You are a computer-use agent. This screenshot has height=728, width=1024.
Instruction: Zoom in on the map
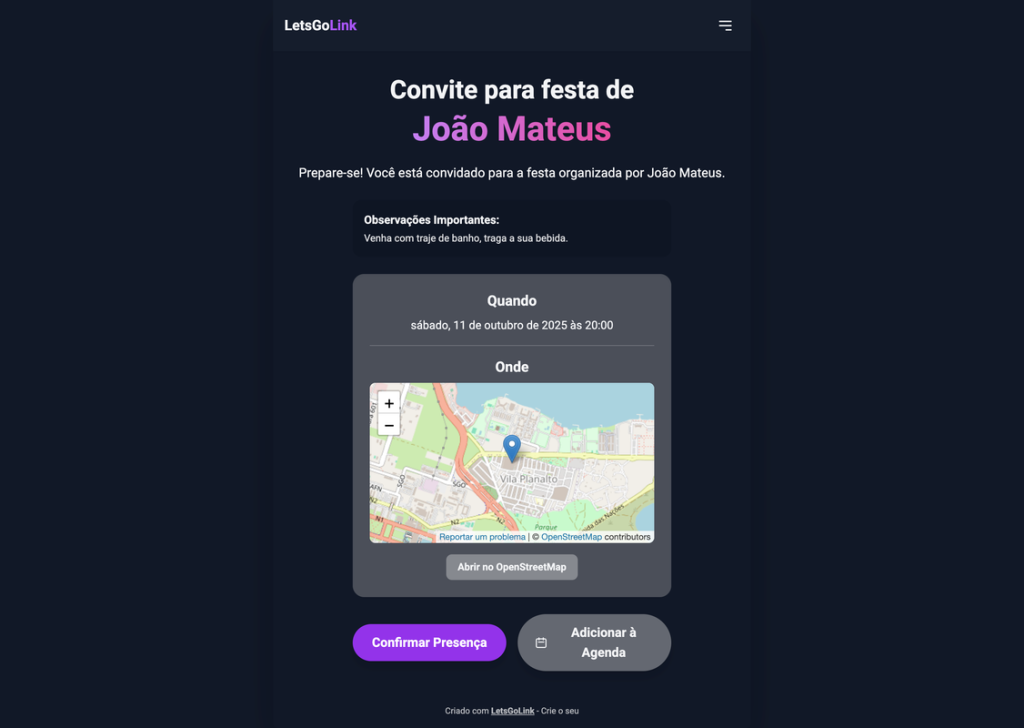click(x=389, y=403)
